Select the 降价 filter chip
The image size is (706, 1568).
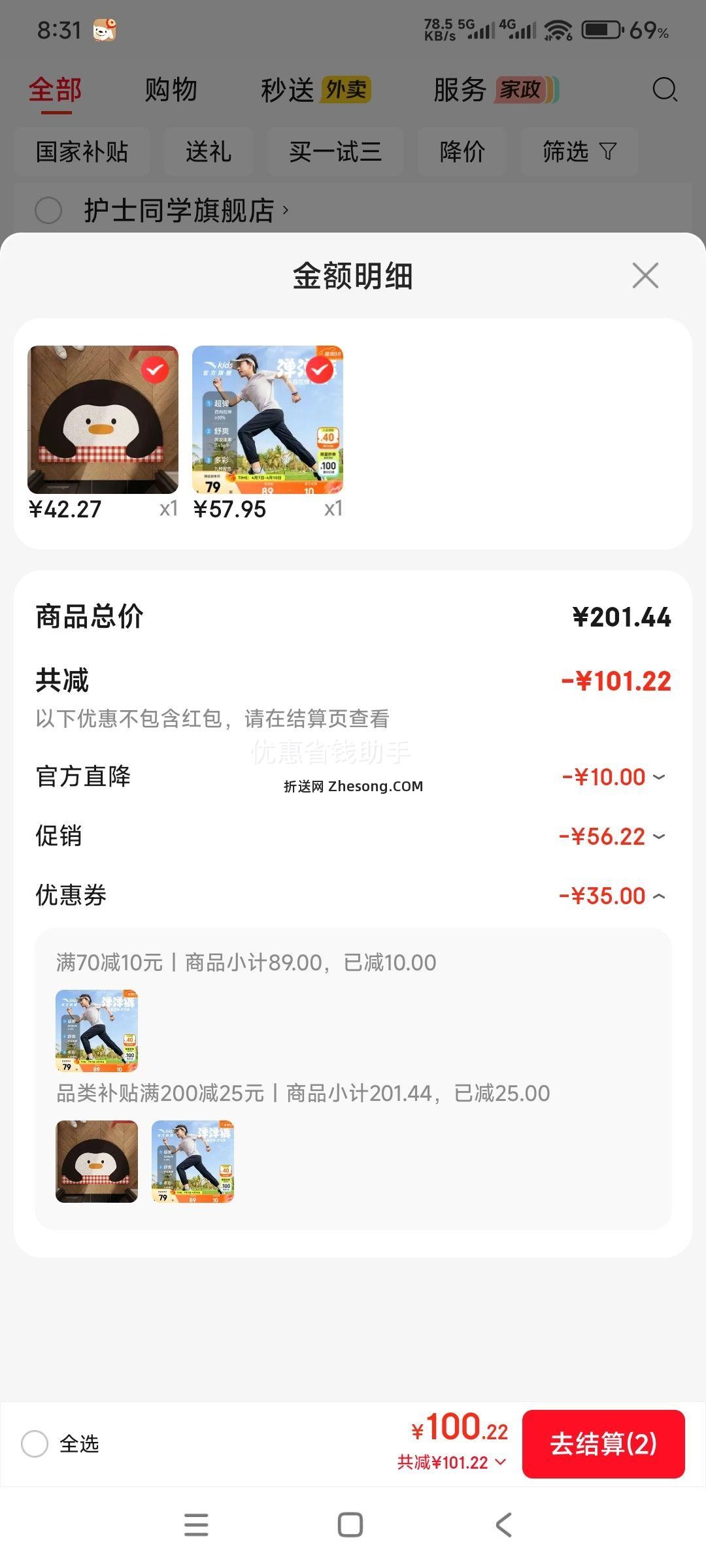tap(462, 152)
